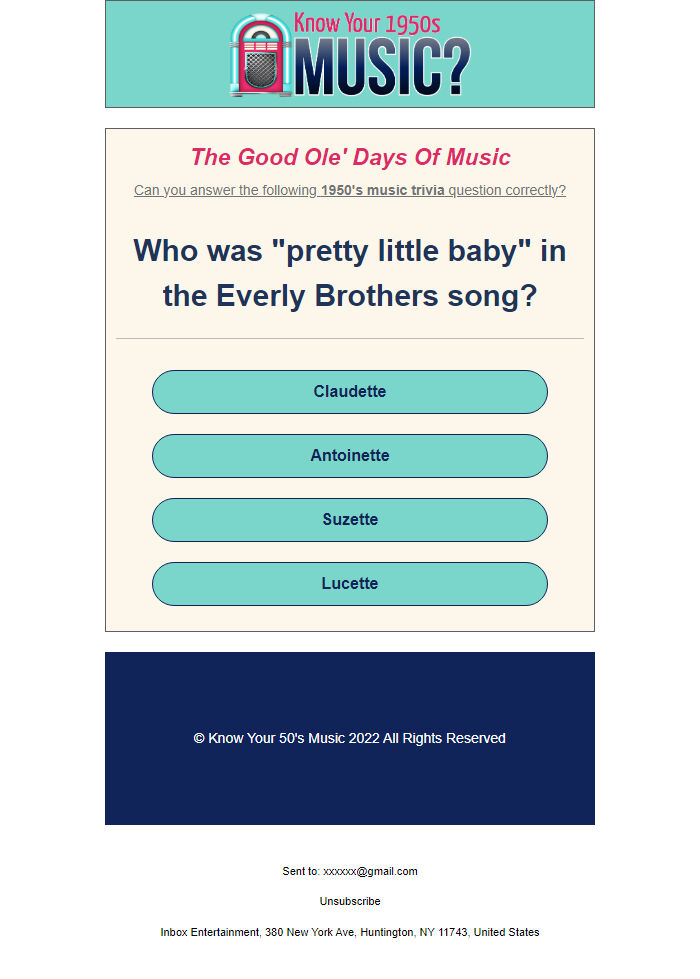Tap the Unsubscribe link
The width and height of the screenshot is (700, 979).
(x=349, y=901)
